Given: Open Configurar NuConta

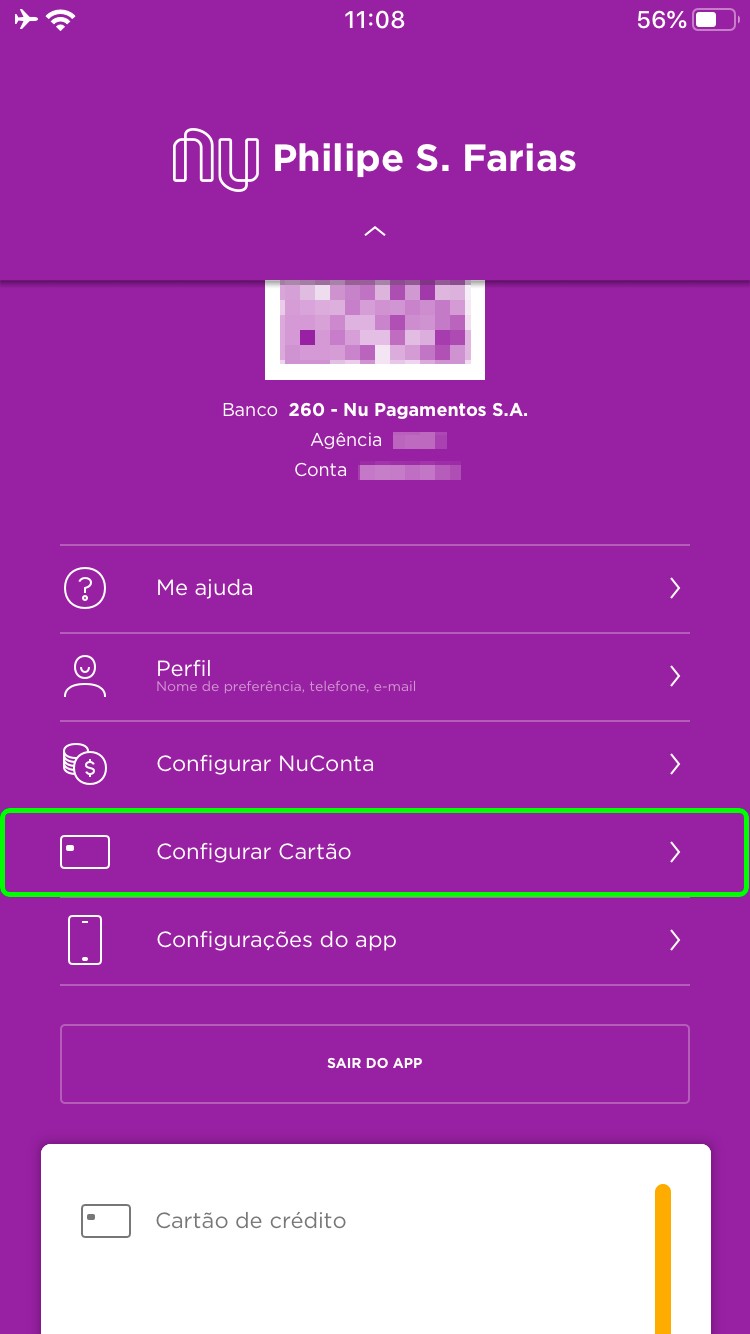Looking at the screenshot, I should pos(374,764).
